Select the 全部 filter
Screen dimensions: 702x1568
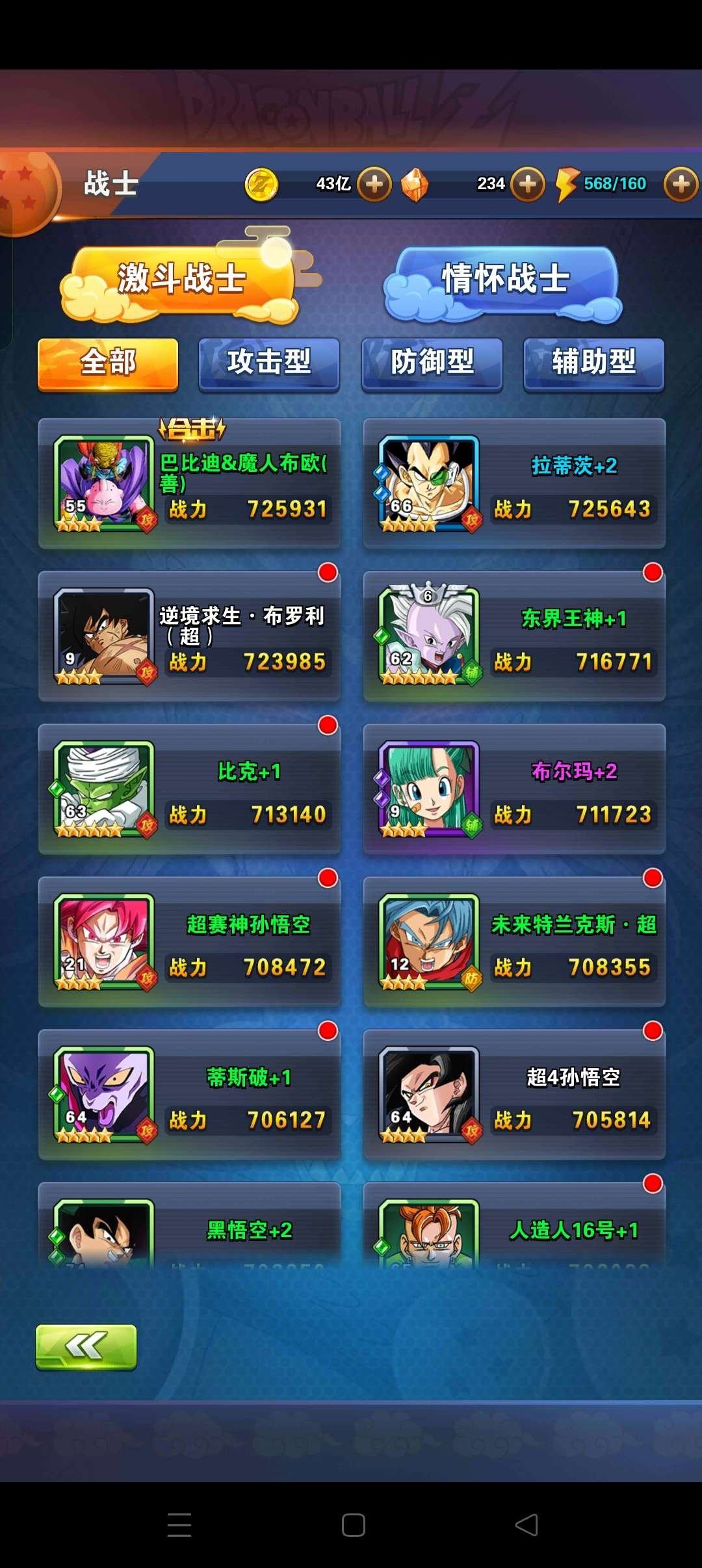(x=108, y=363)
